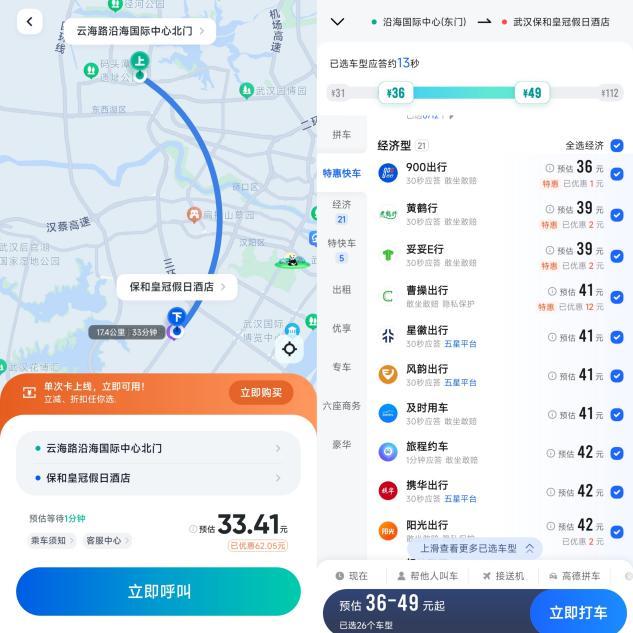Open the 专车 category tab

click(x=341, y=367)
